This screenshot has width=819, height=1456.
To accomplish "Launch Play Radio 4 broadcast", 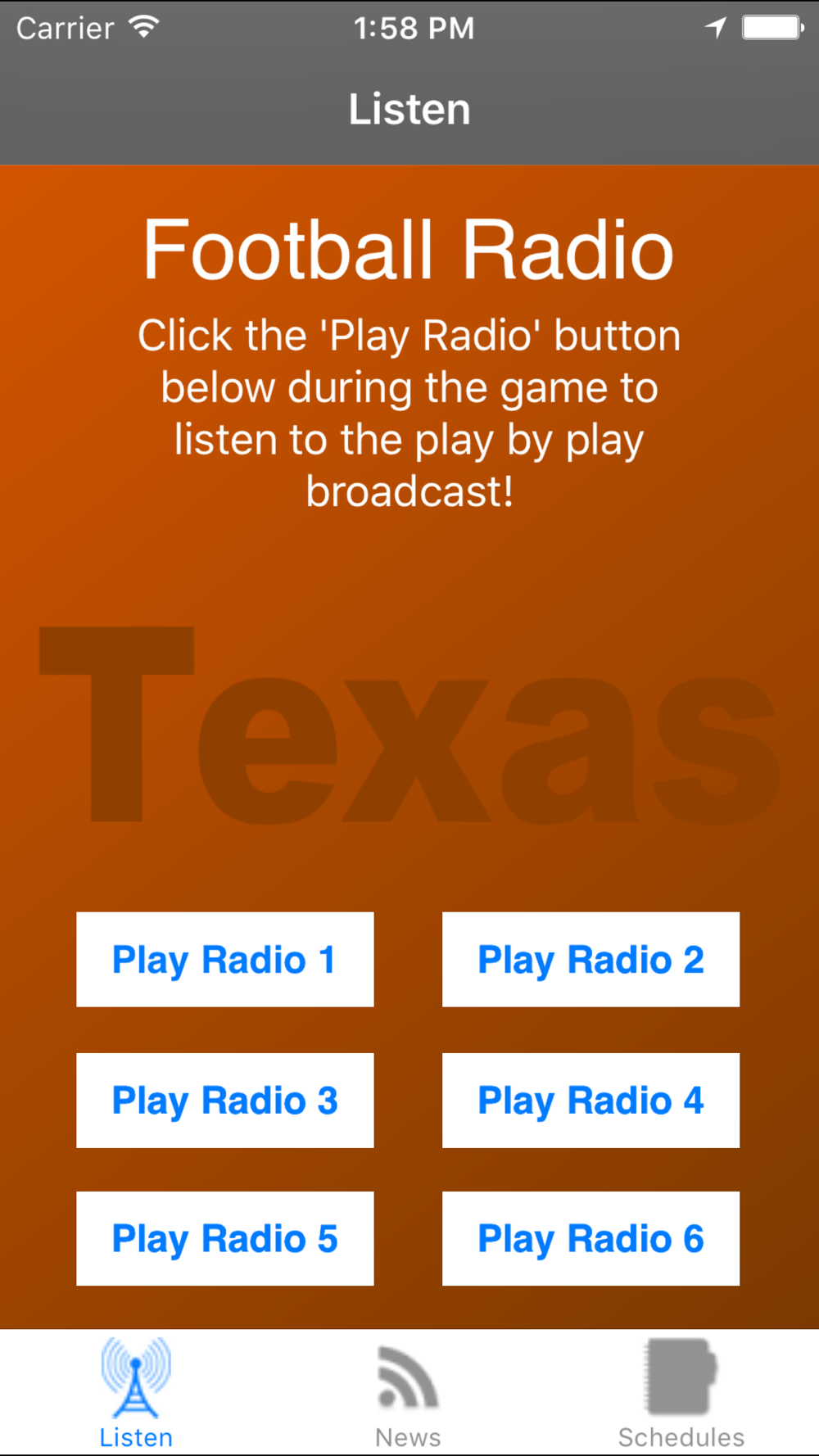I will (x=590, y=1100).
